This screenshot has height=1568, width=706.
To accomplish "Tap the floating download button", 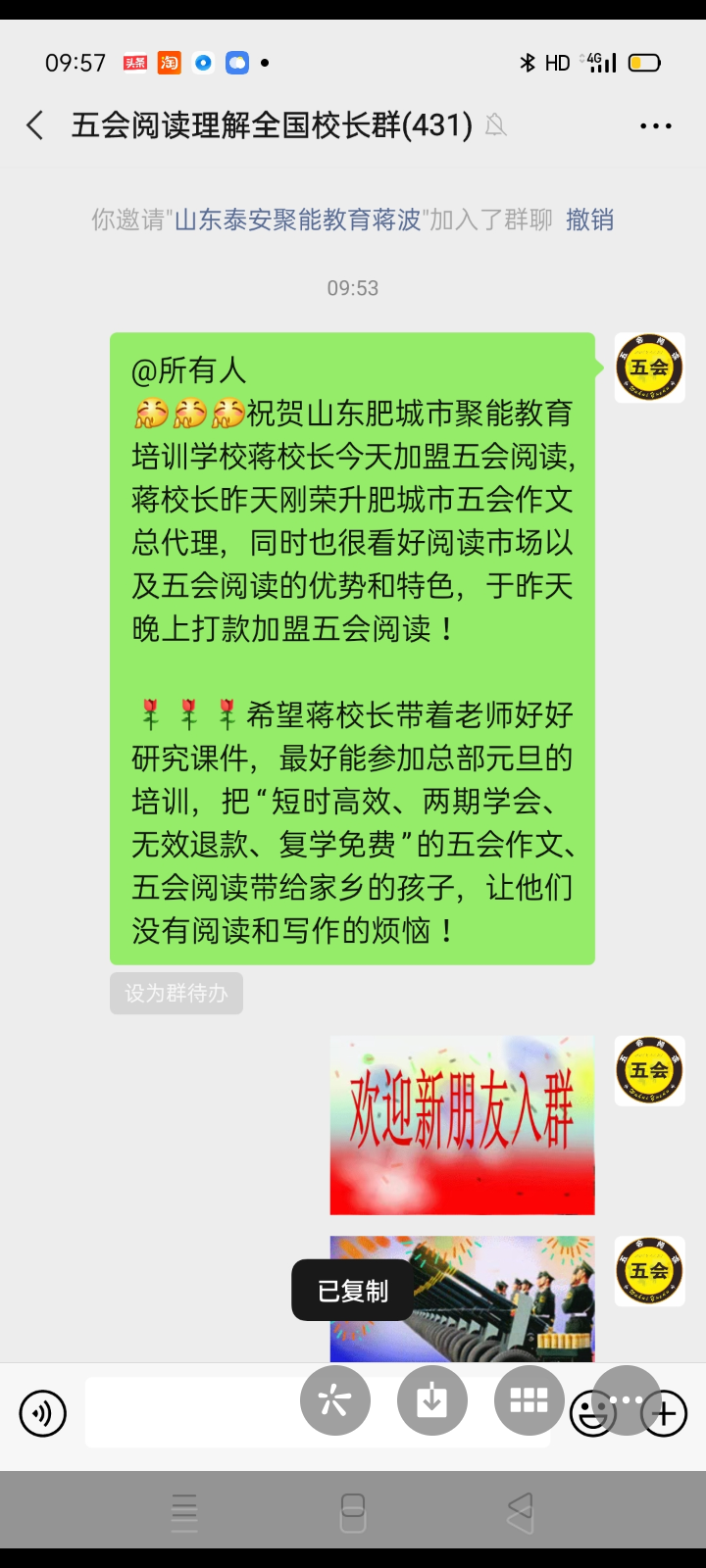I will click(431, 1401).
